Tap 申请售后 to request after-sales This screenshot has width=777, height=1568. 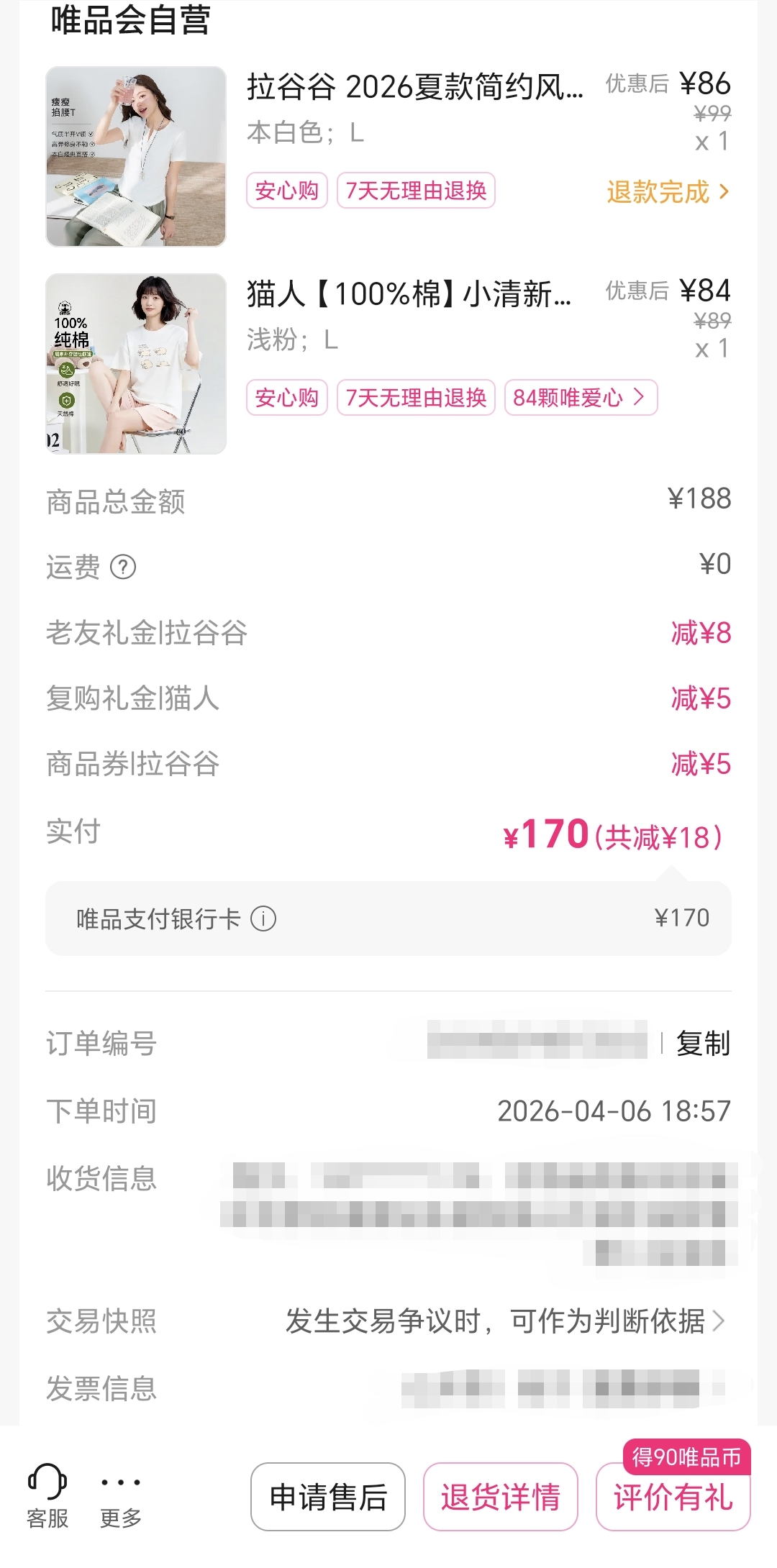[x=328, y=1497]
